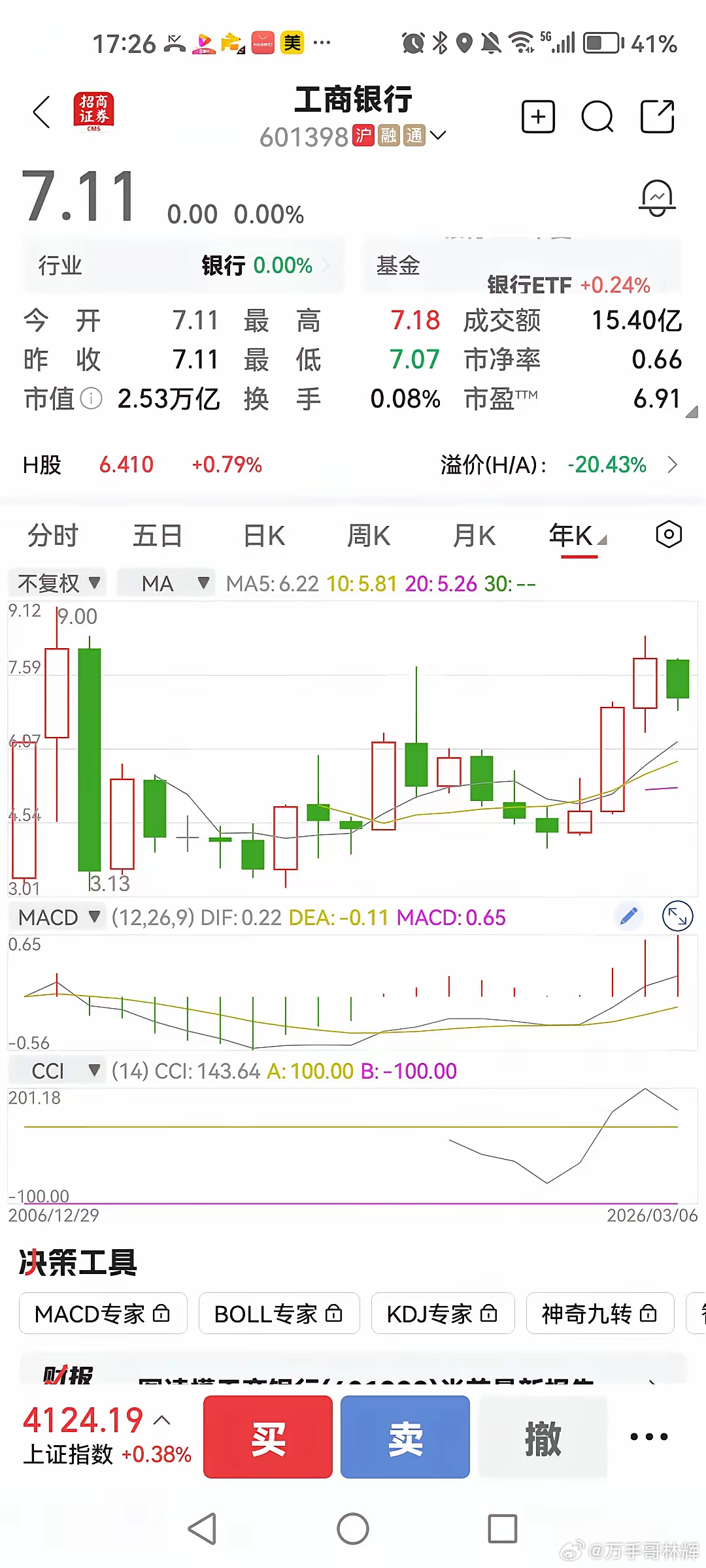Screen dimensions: 706x1568
Task: Open the MACD专家 decision tool
Action: (103, 1314)
